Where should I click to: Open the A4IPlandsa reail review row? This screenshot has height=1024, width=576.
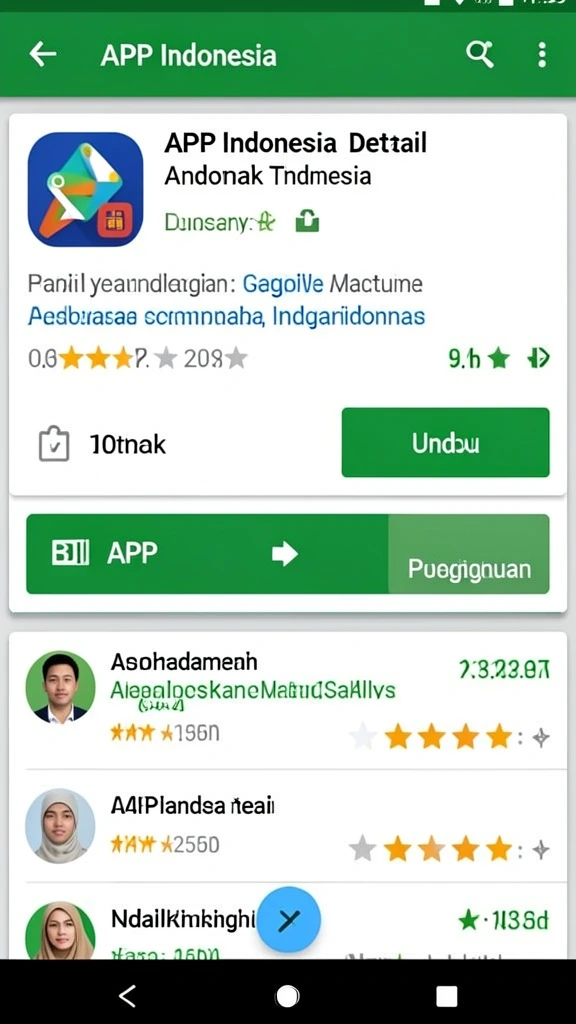(x=287, y=825)
